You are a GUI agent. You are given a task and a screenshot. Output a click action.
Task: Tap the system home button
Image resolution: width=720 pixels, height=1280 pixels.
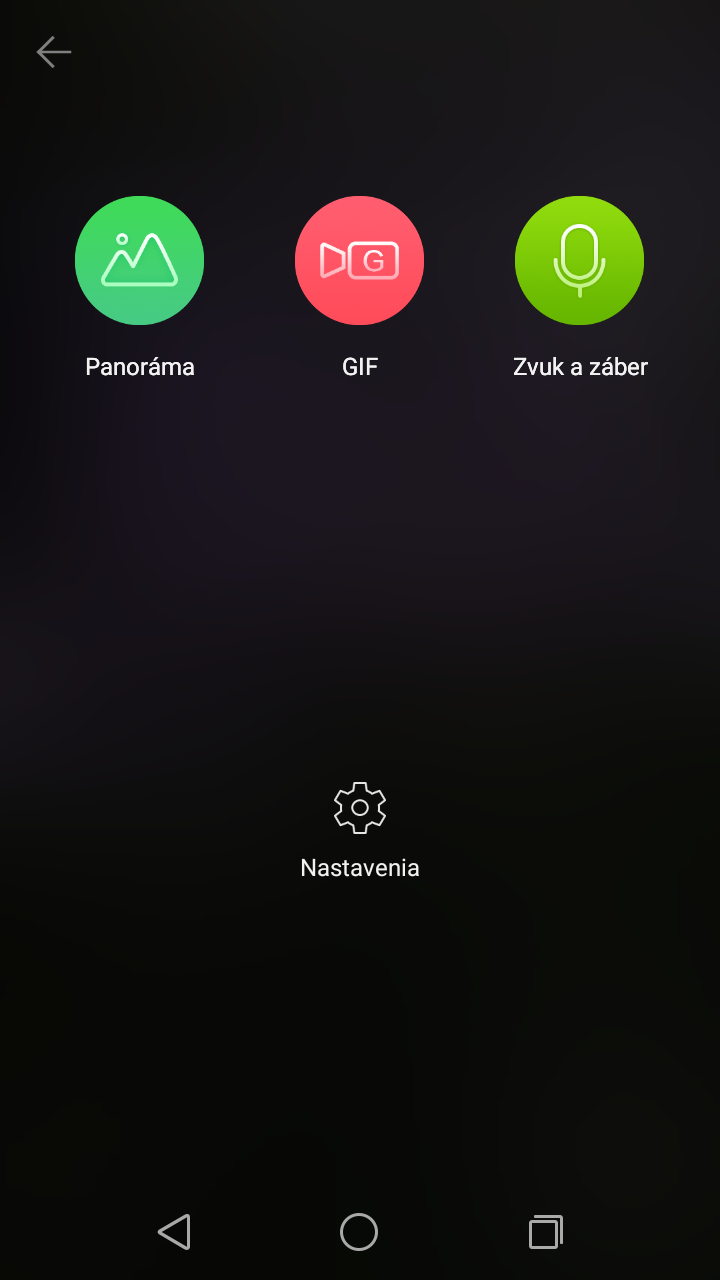tap(359, 1231)
